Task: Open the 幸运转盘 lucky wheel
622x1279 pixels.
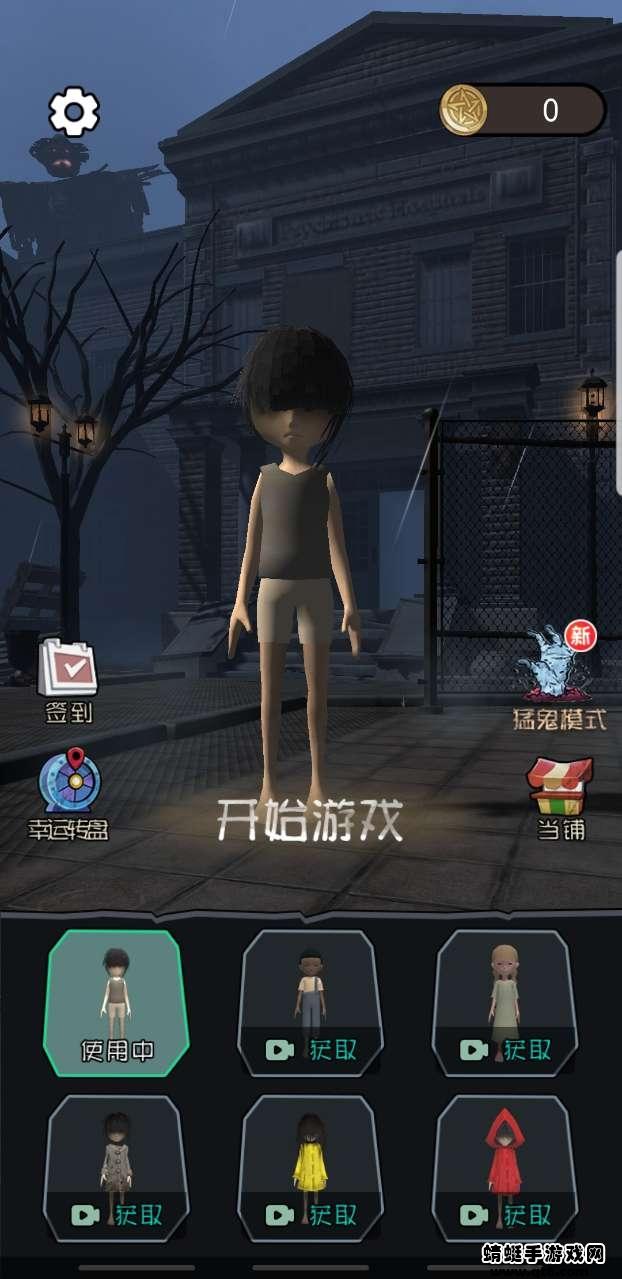Action: tap(68, 793)
